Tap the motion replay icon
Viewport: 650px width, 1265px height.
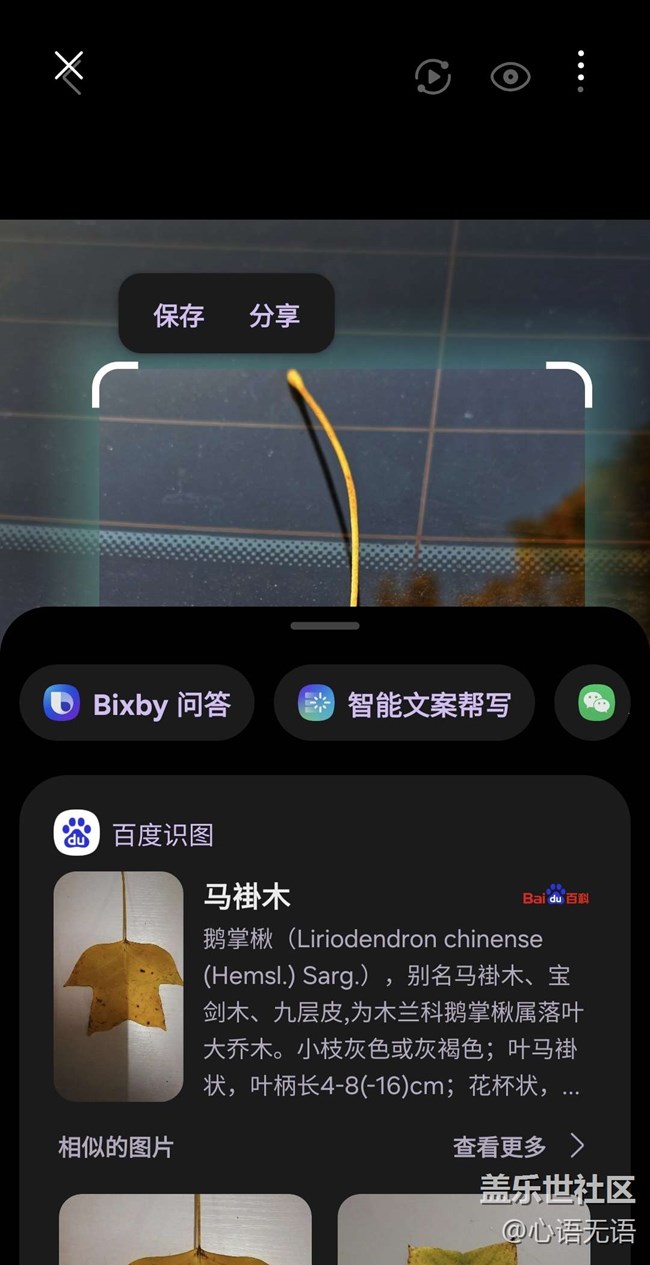pyautogui.click(x=433, y=77)
